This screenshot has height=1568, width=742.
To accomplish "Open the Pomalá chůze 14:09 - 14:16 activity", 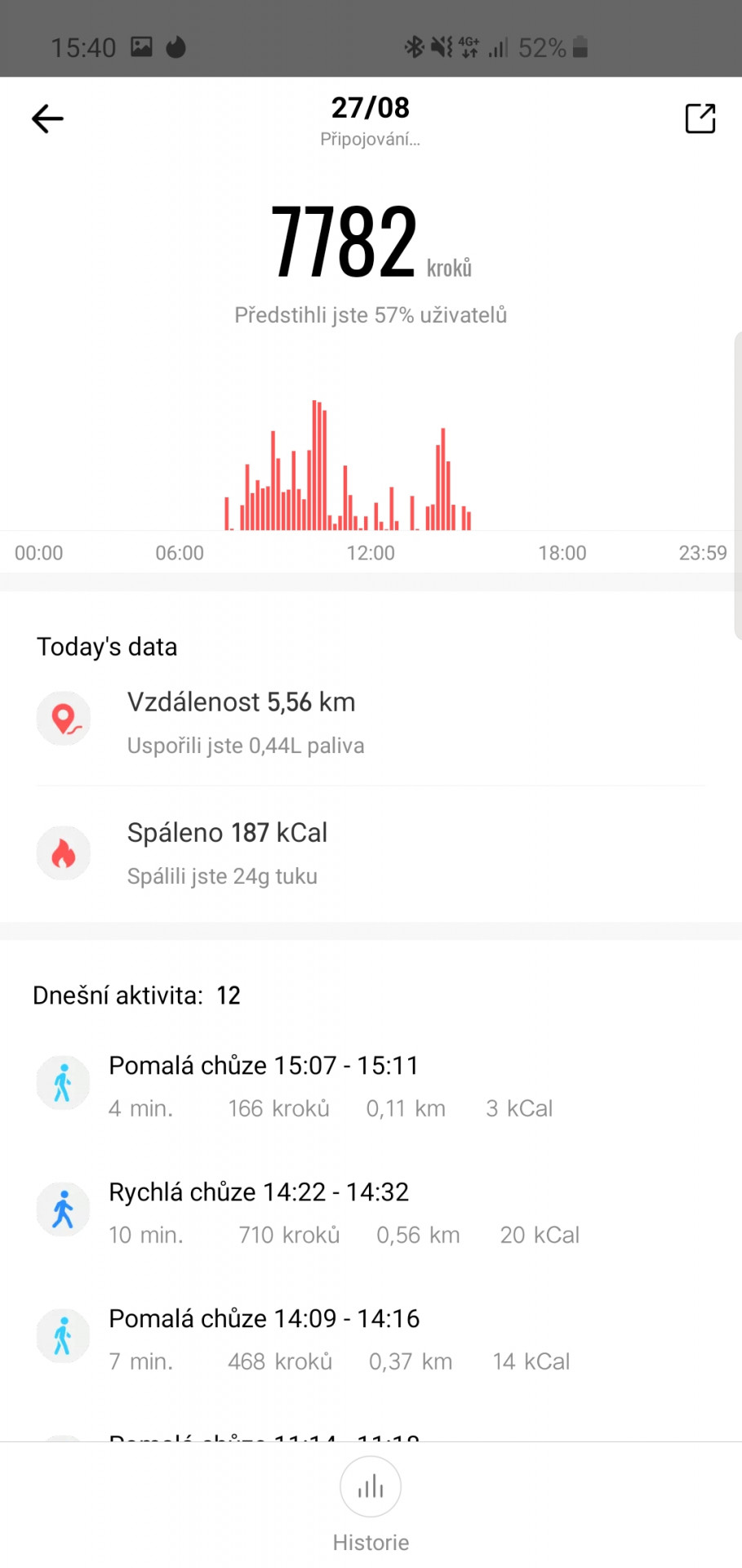I will tap(371, 1338).
